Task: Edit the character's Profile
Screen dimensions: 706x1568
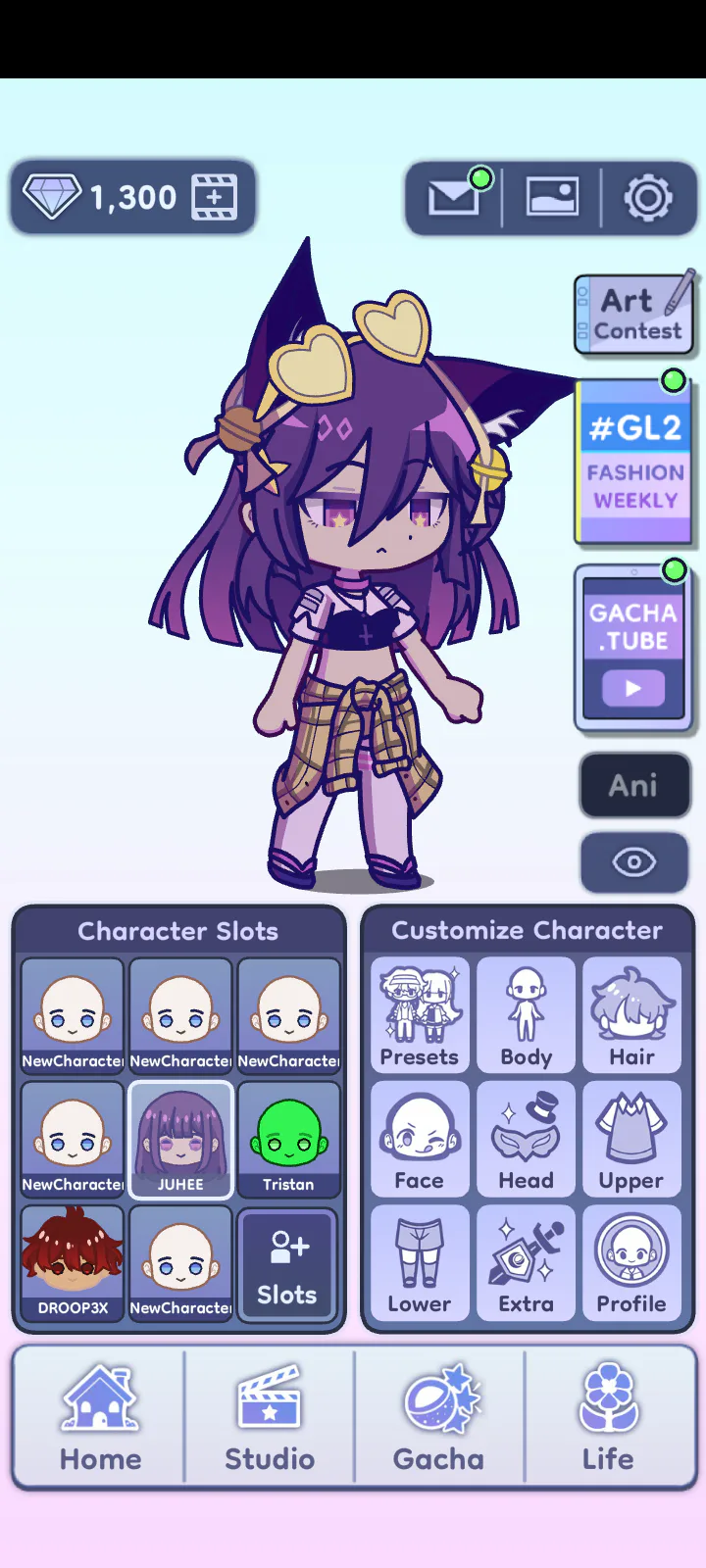Action: click(x=631, y=1263)
